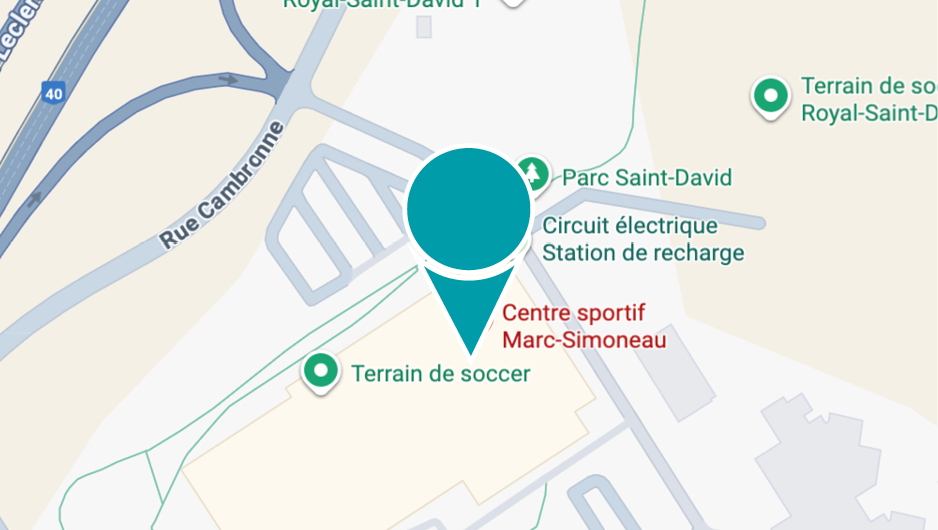Image resolution: width=938 pixels, height=530 pixels.
Task: Select the Terrain de soccer marker
Action: coord(321,372)
